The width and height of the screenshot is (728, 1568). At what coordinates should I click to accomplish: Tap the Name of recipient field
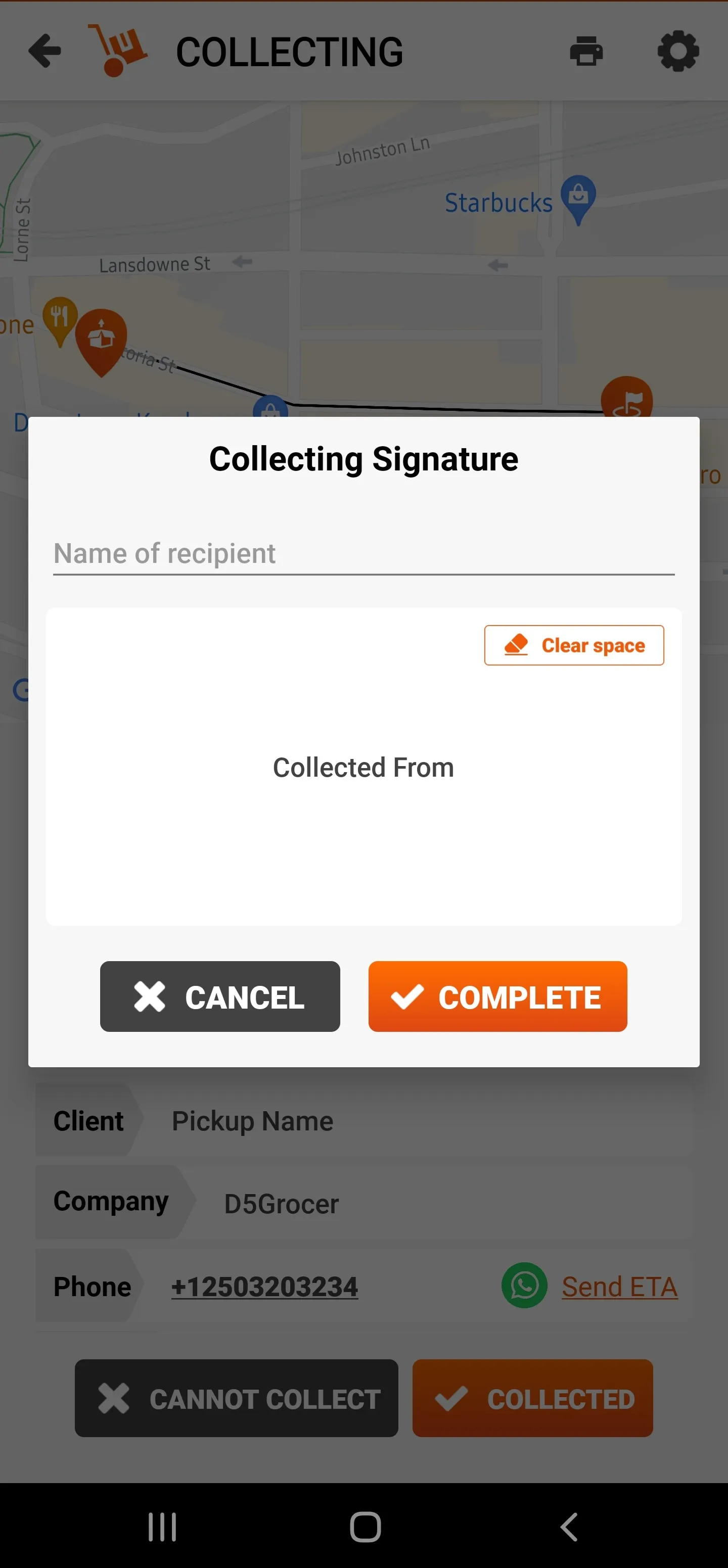pos(363,554)
